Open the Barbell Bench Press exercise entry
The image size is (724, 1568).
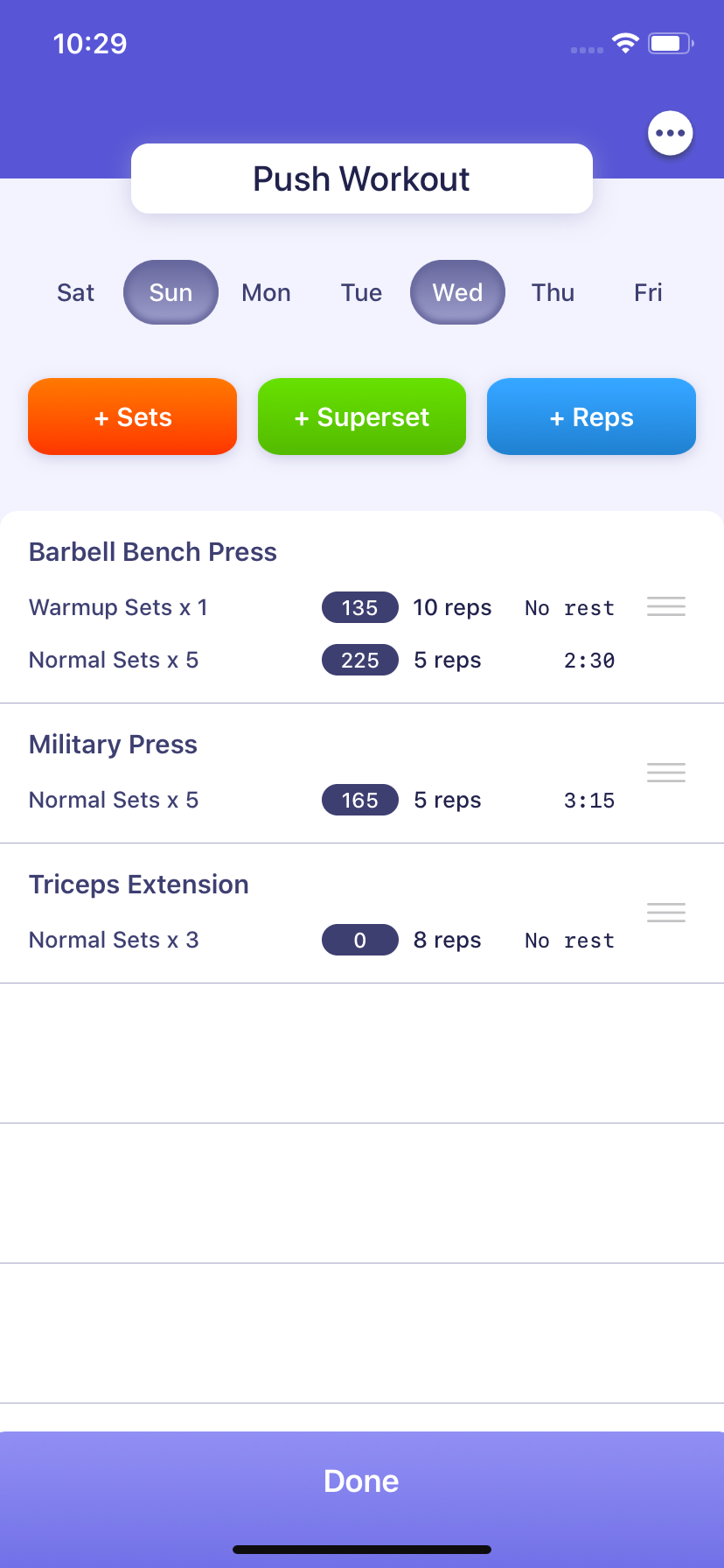(152, 551)
